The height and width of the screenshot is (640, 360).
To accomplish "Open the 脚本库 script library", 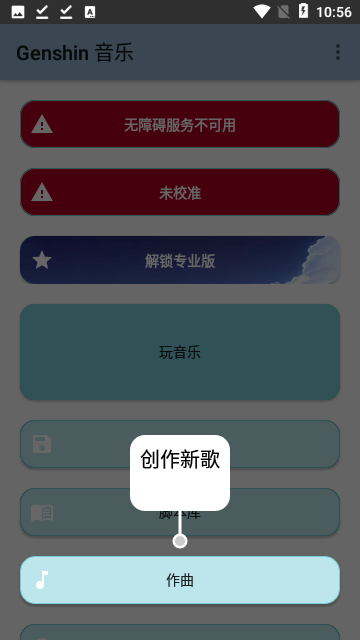I will click(180, 512).
